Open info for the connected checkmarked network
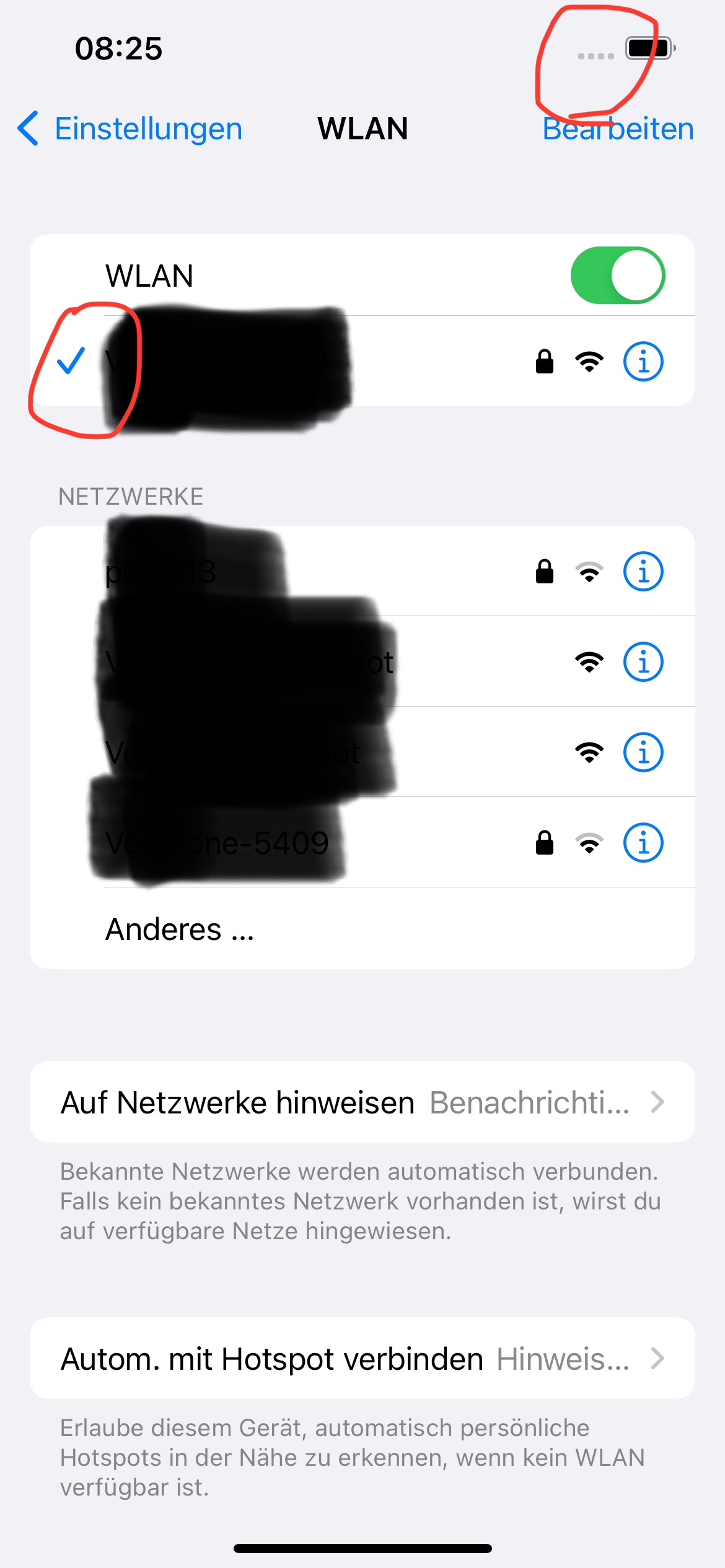 pyautogui.click(x=643, y=362)
